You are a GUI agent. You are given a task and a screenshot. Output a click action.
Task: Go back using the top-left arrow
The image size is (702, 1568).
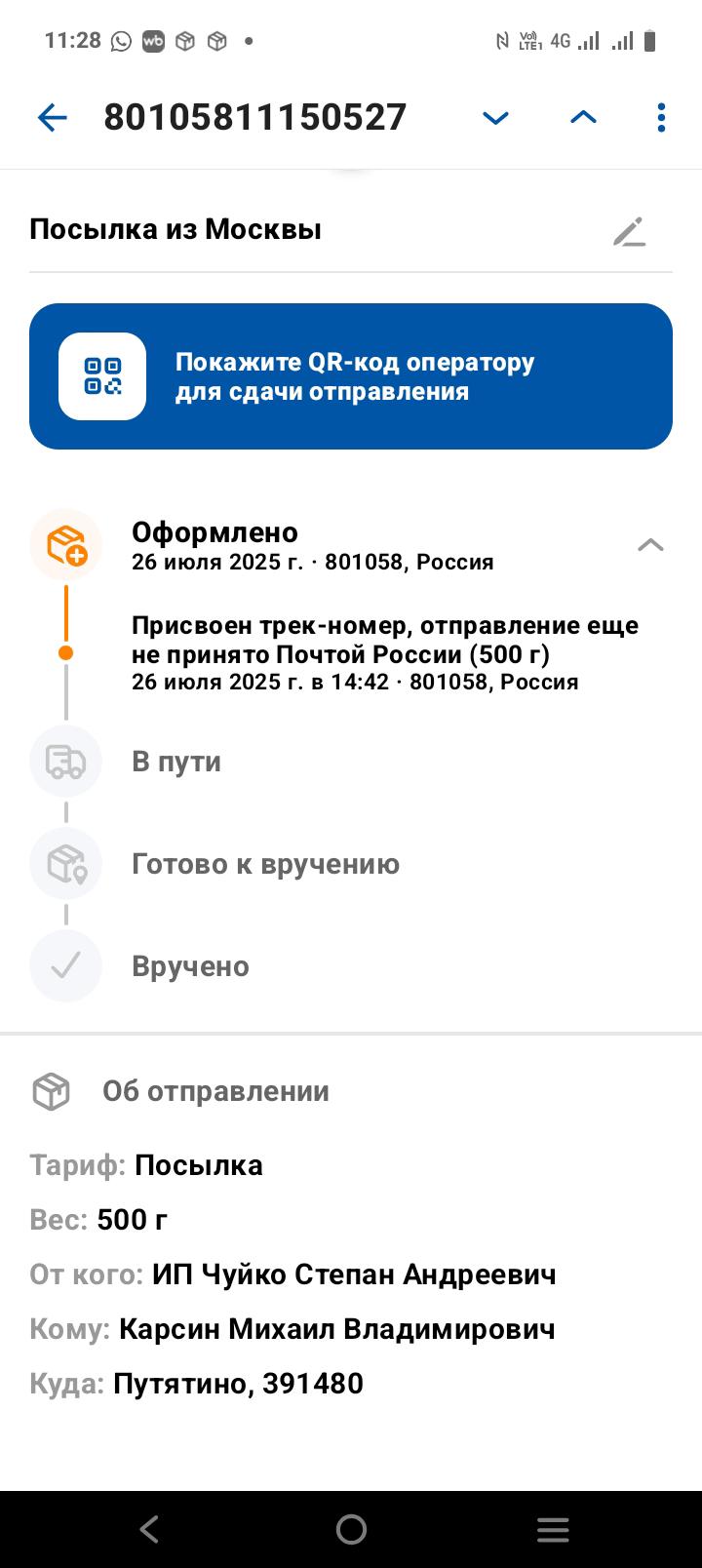click(x=52, y=118)
